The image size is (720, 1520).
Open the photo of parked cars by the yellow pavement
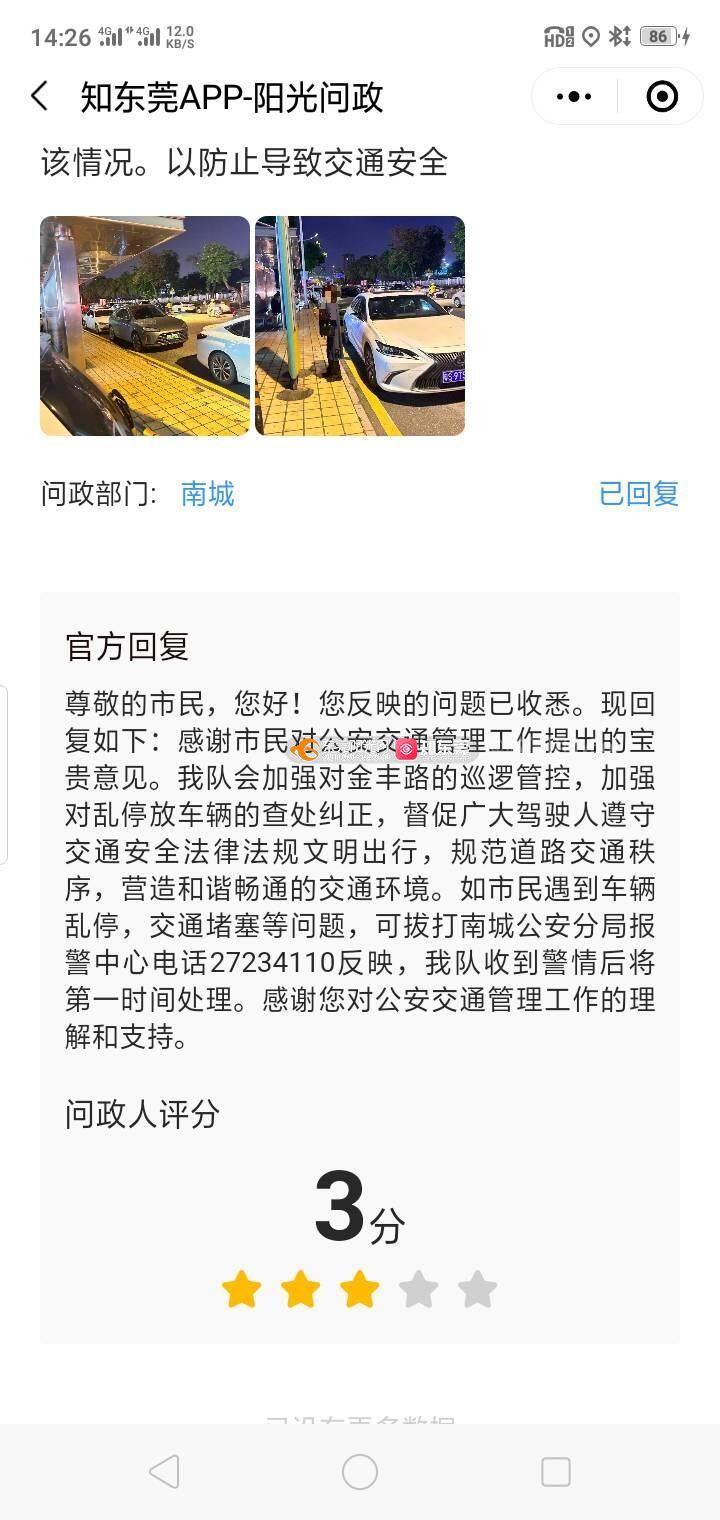point(145,326)
